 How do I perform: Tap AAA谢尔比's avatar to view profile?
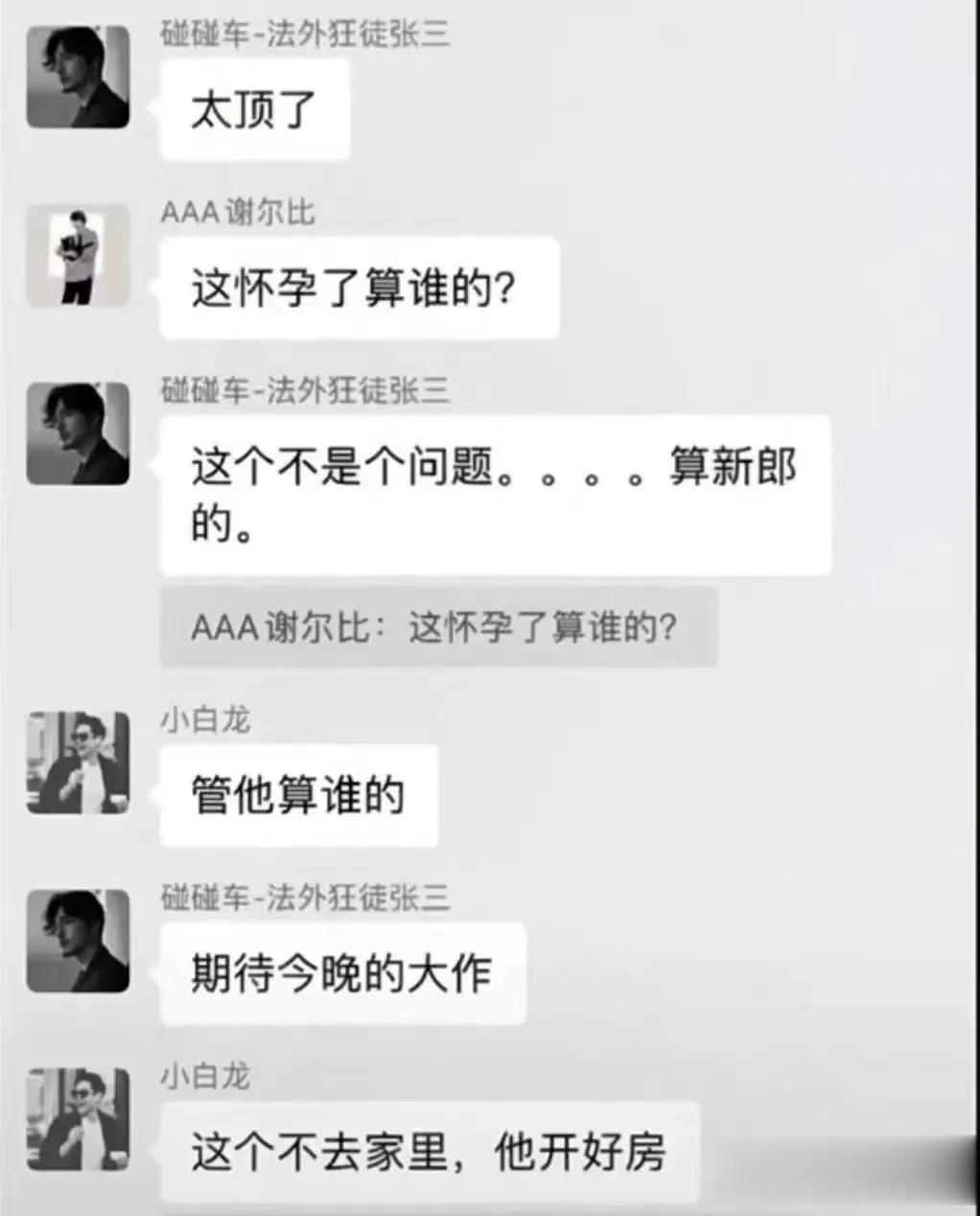pyautogui.click(x=78, y=255)
